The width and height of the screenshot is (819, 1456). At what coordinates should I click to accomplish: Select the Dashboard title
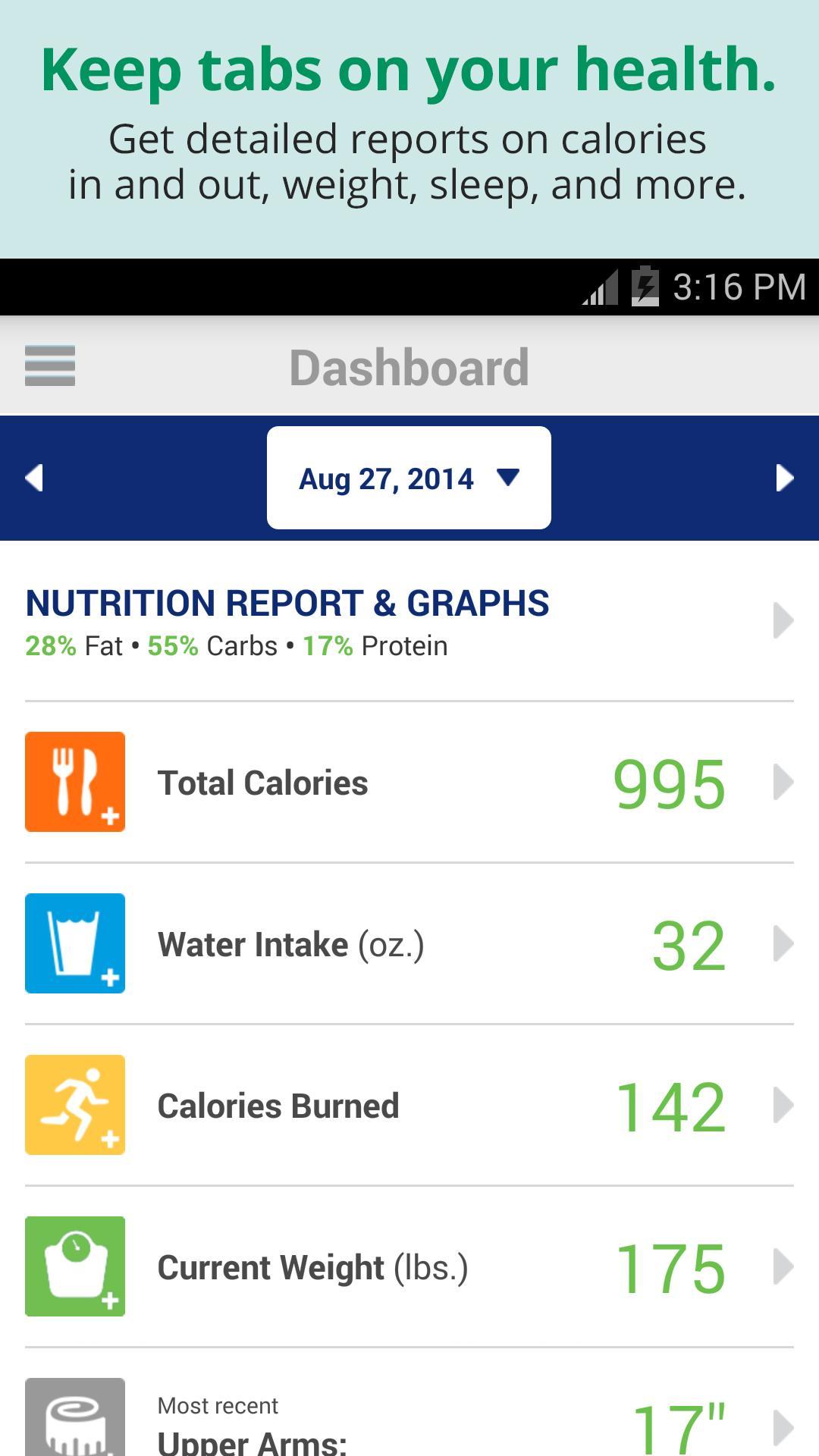(409, 366)
